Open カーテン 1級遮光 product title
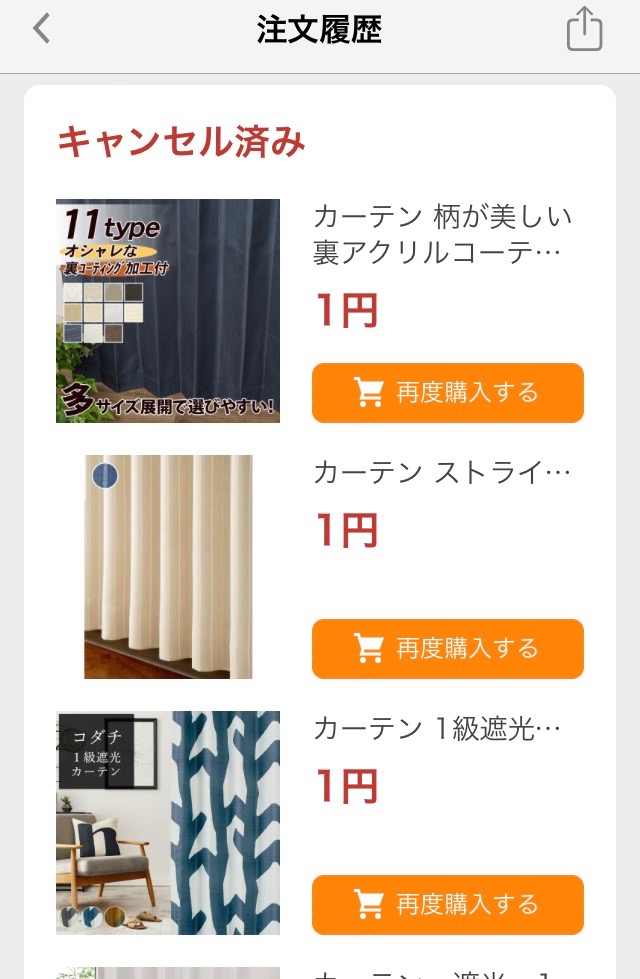This screenshot has width=640, height=979. click(x=437, y=728)
